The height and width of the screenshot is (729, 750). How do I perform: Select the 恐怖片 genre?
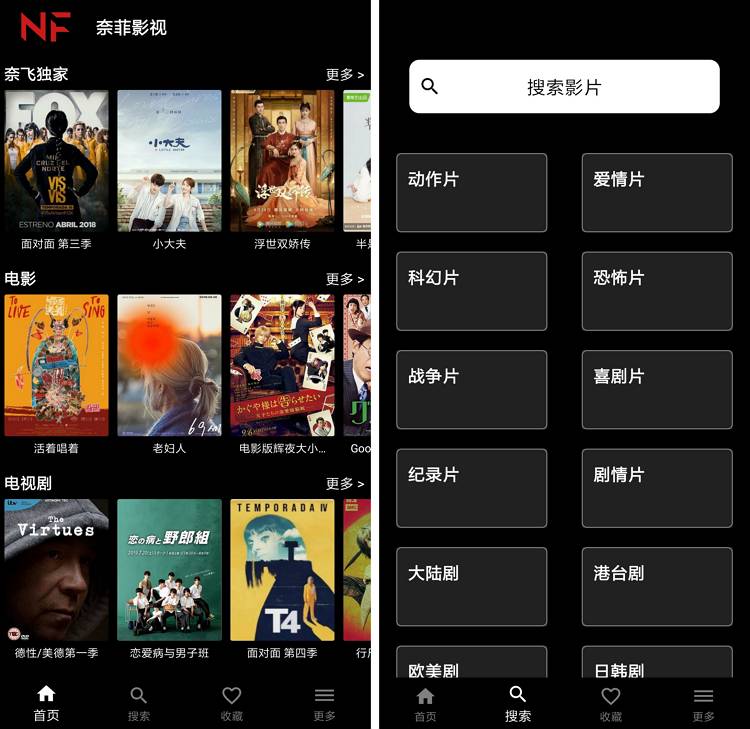[x=657, y=291]
